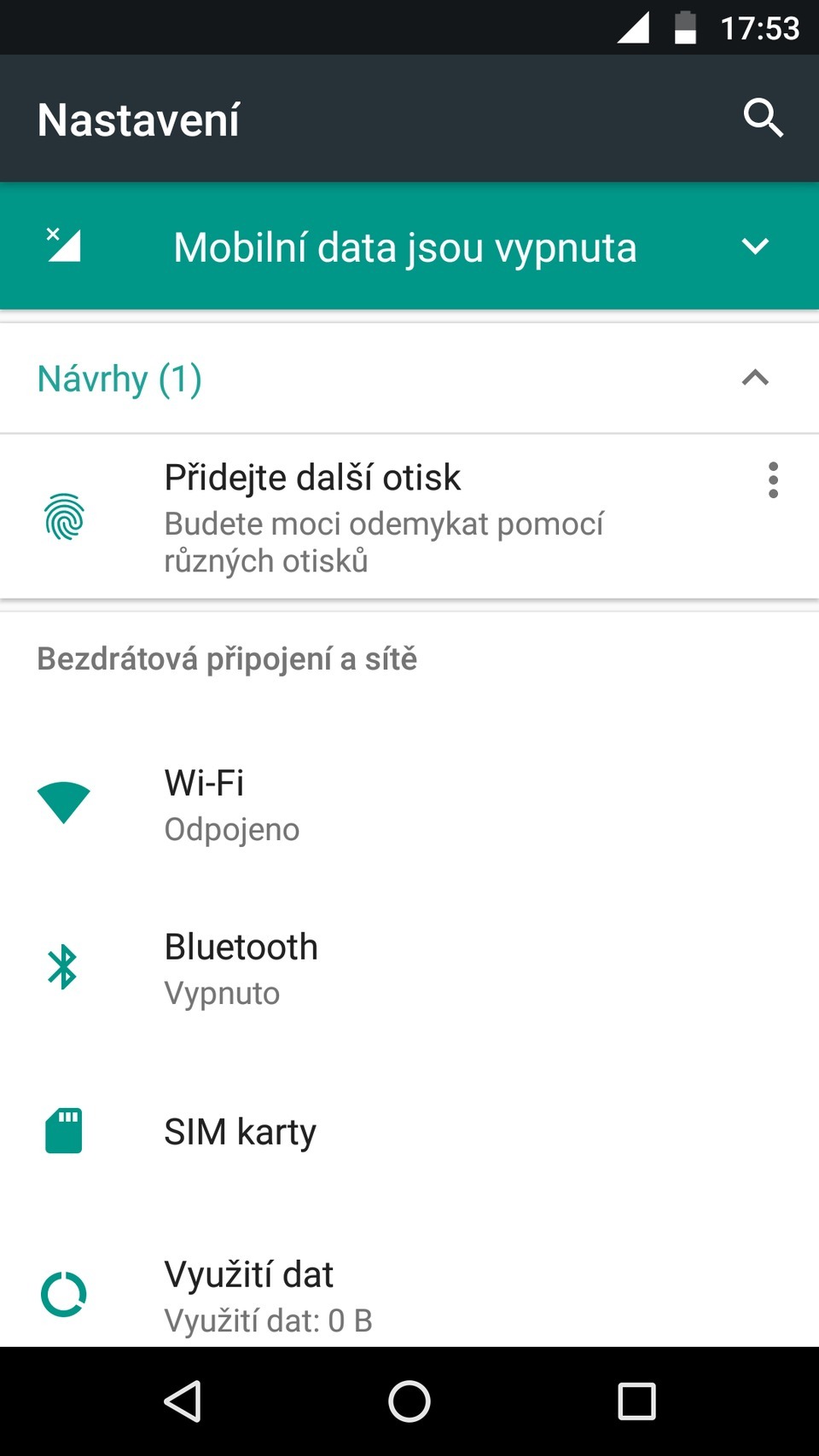819x1456 pixels.
Task: Tap the Home navigation button
Action: click(409, 1399)
